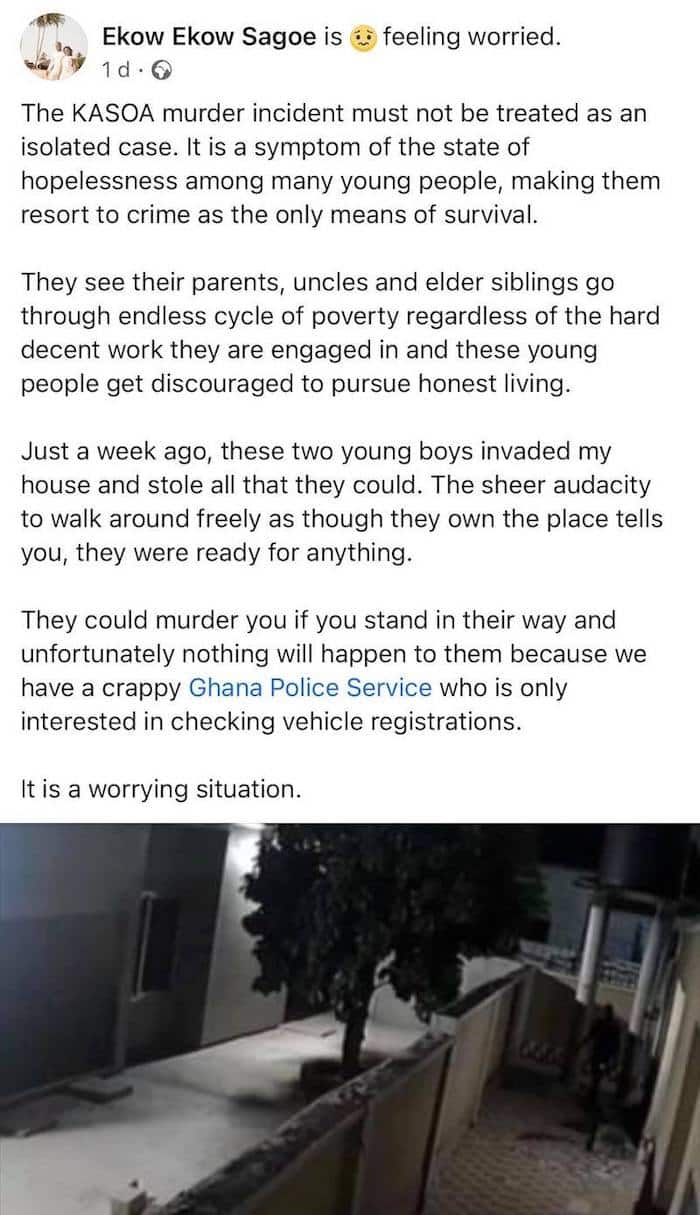Open the Ghana Police Service link
Screen dimensions: 700x1215
[310, 688]
